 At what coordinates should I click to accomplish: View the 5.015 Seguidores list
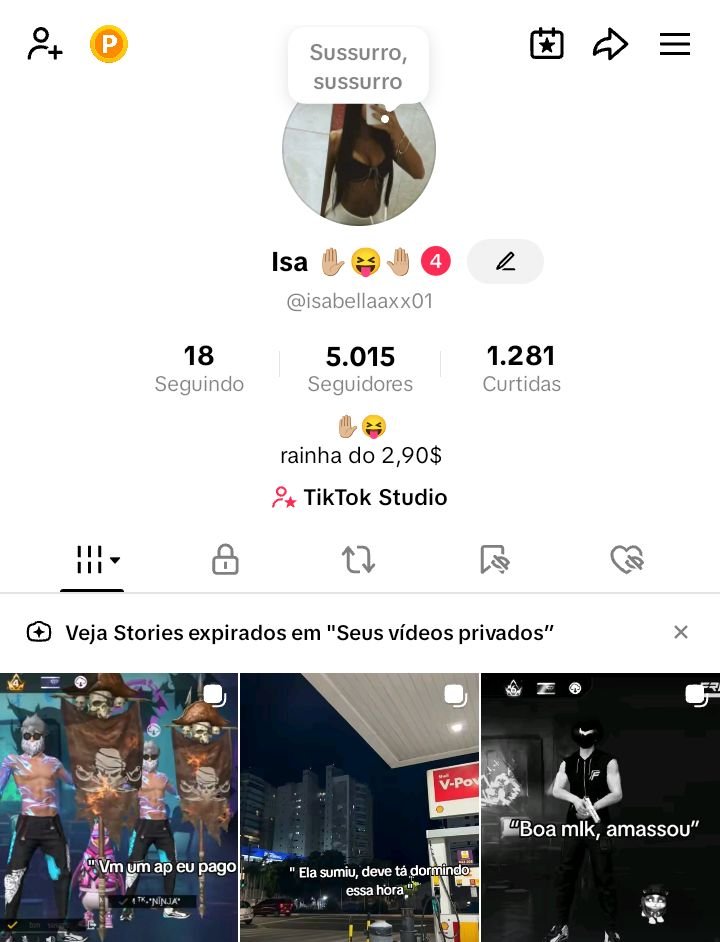click(x=360, y=368)
